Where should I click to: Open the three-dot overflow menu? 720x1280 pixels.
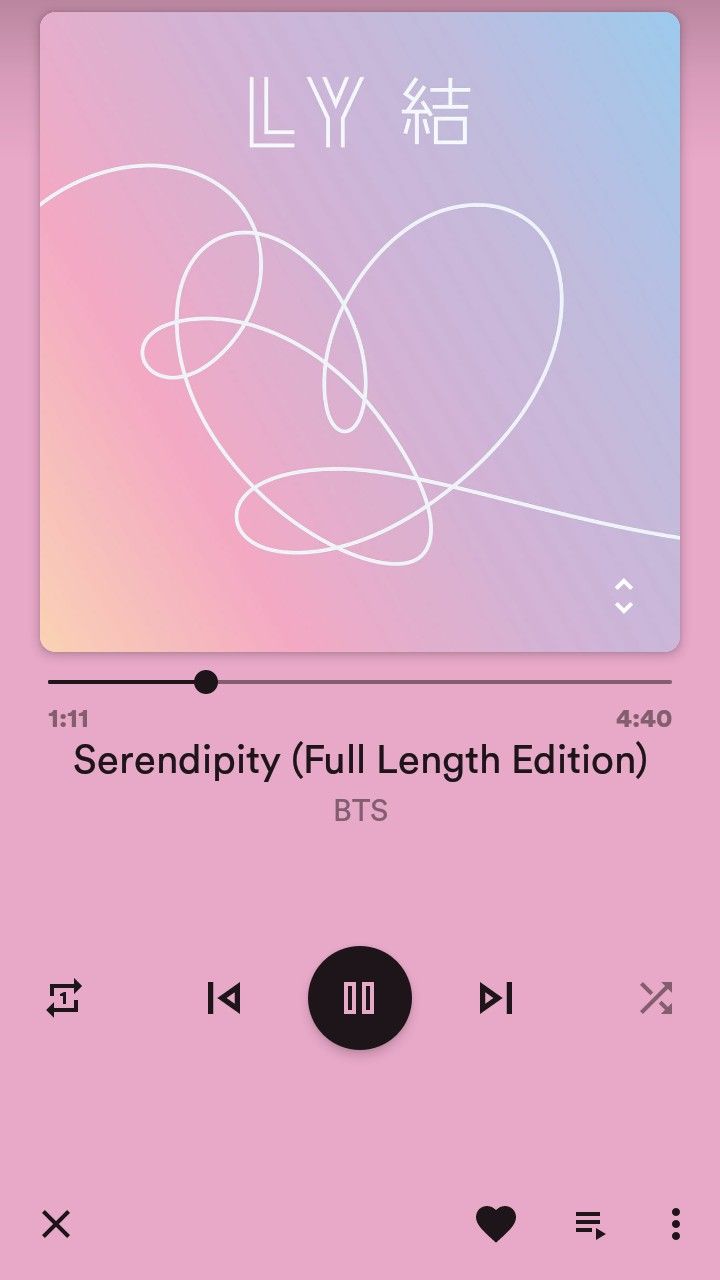click(676, 1224)
